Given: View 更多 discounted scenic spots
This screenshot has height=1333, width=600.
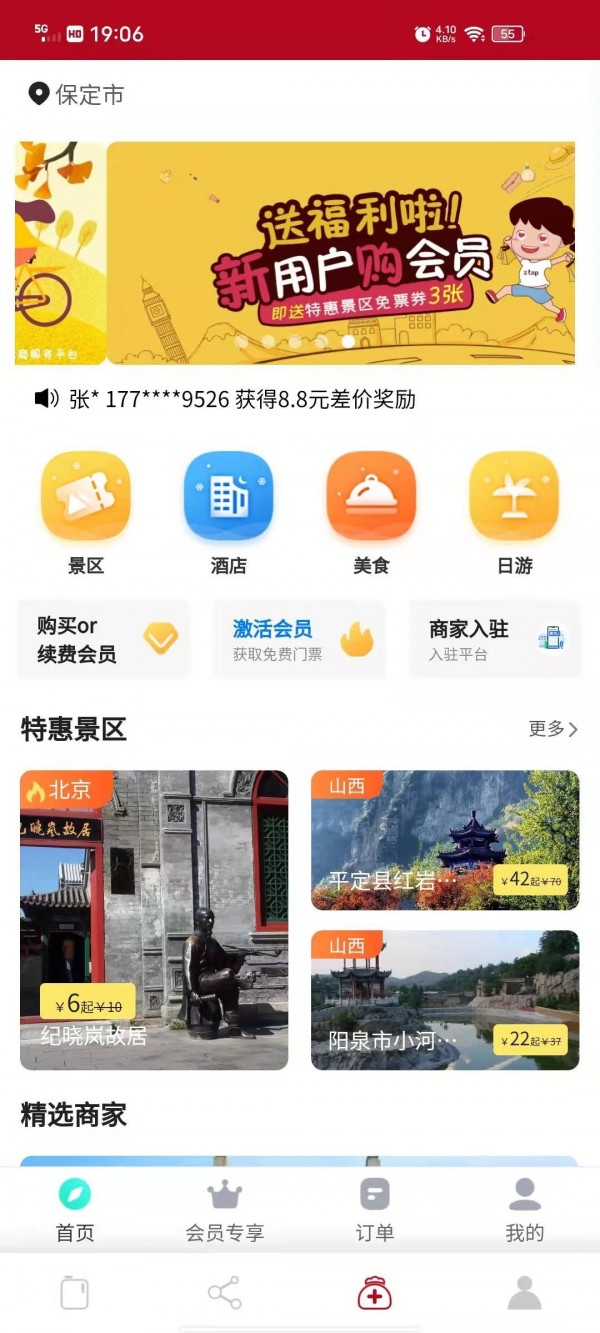Looking at the screenshot, I should coord(553,729).
